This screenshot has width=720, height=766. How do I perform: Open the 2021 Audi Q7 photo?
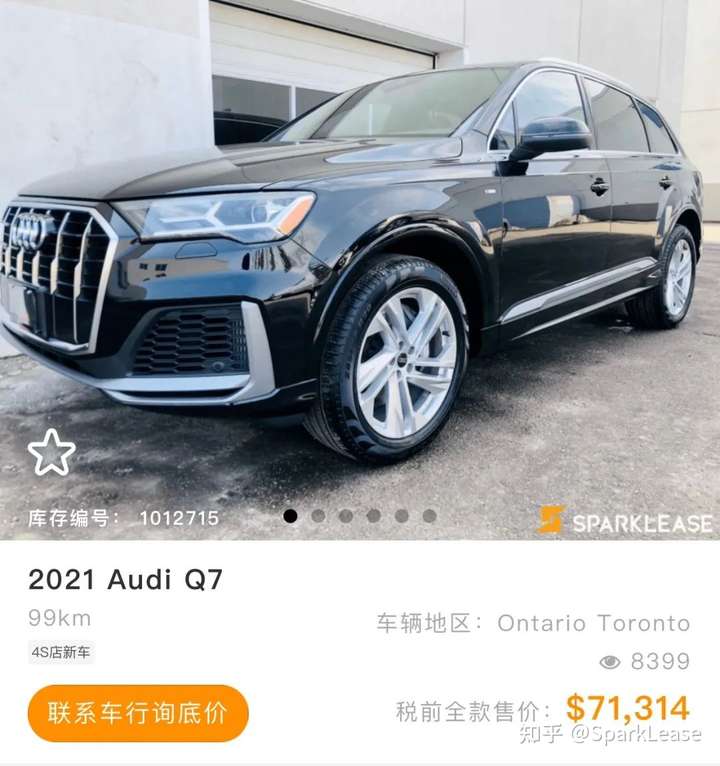[x=360, y=260]
